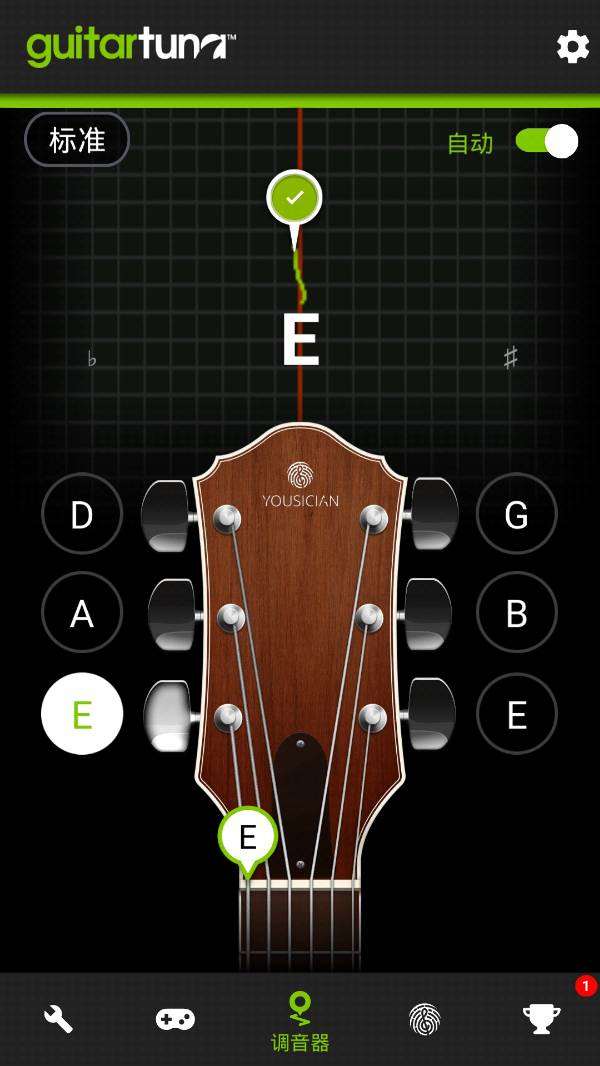Open the settings gear
This screenshot has height=1066, width=600.
click(572, 46)
